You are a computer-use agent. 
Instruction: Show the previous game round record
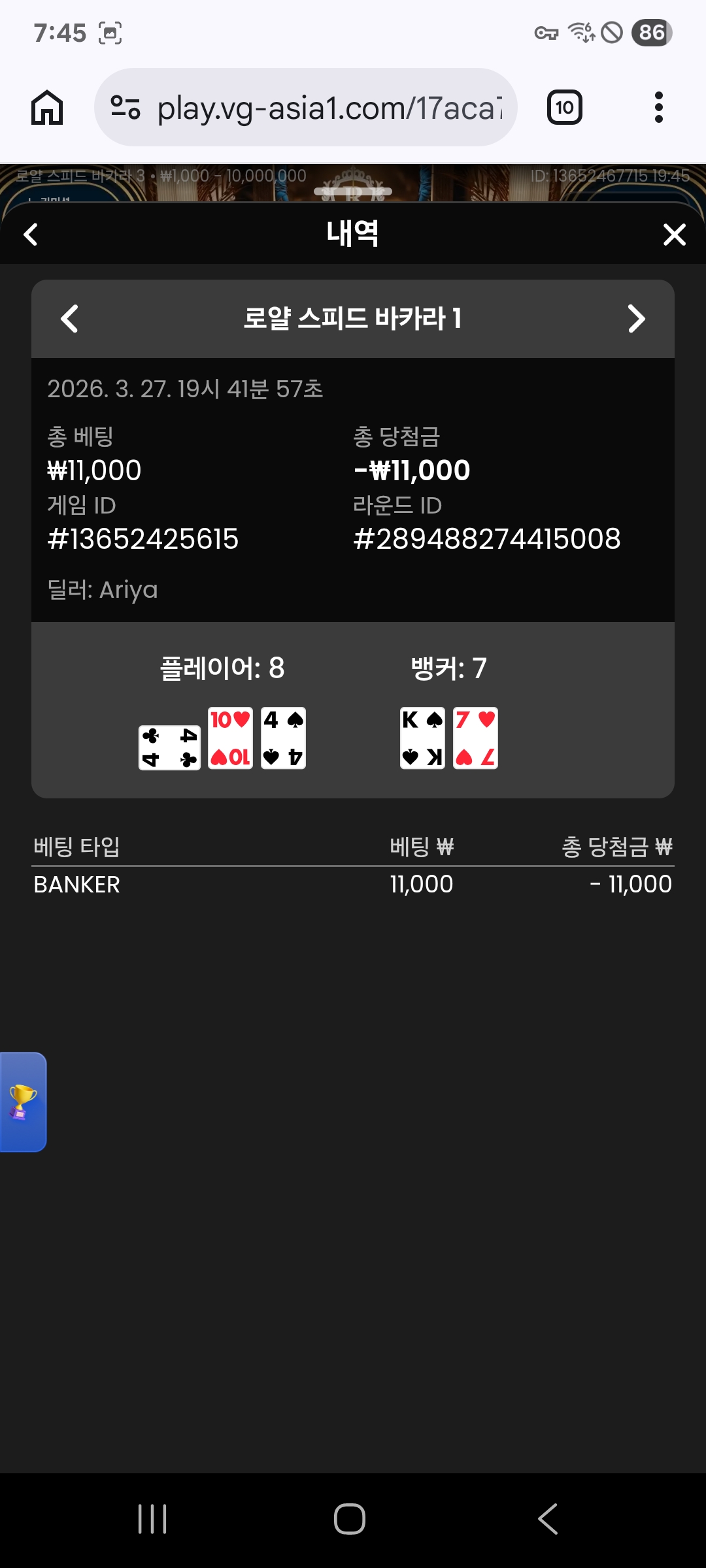coord(69,319)
